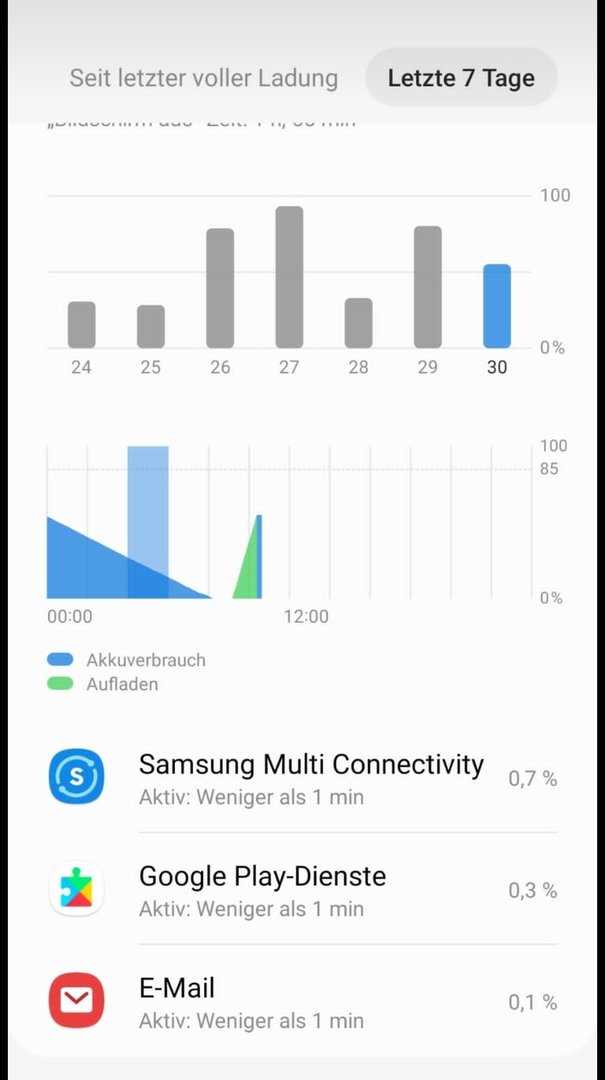605x1080 pixels.
Task: Select the bar for day 25
Action: click(x=151, y=326)
